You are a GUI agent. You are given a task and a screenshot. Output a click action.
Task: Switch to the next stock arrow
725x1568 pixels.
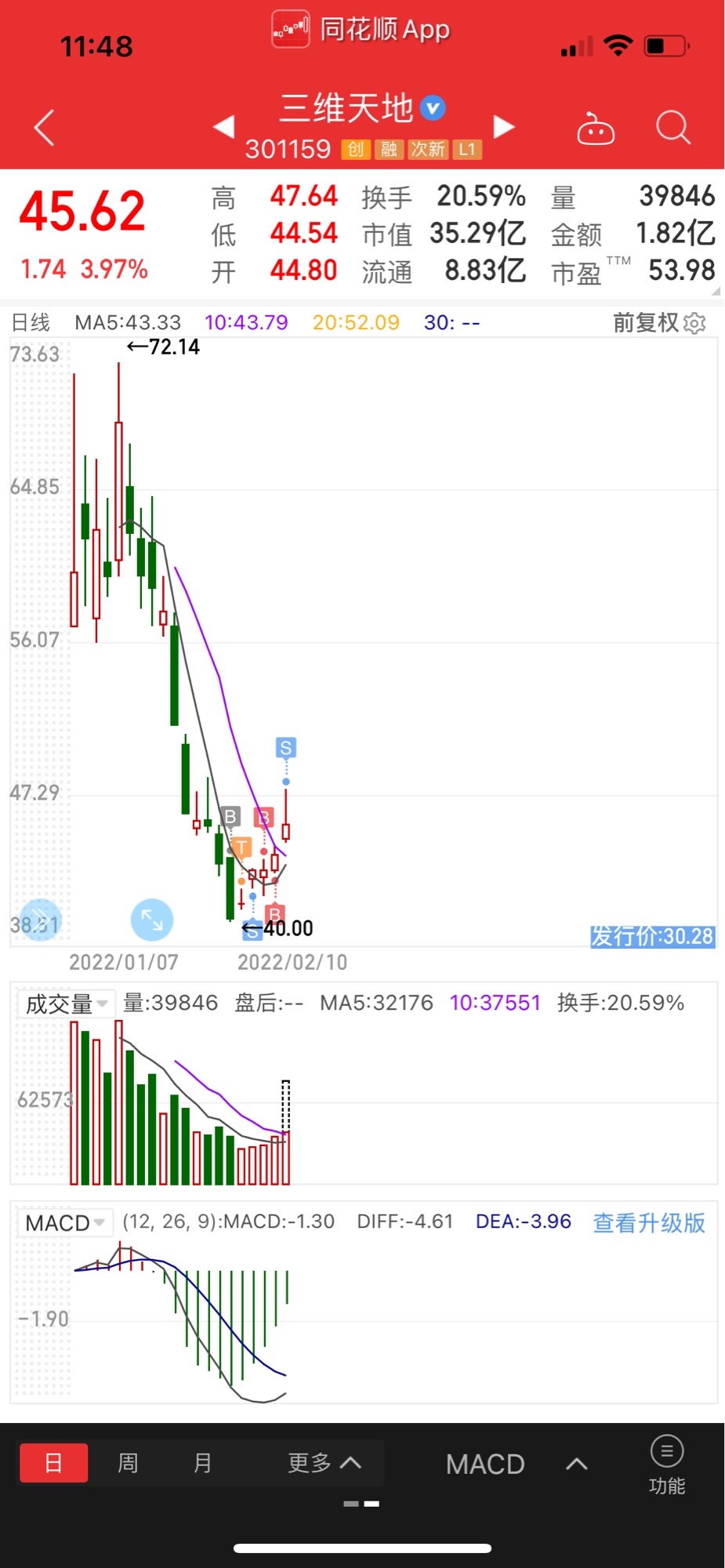(x=504, y=126)
